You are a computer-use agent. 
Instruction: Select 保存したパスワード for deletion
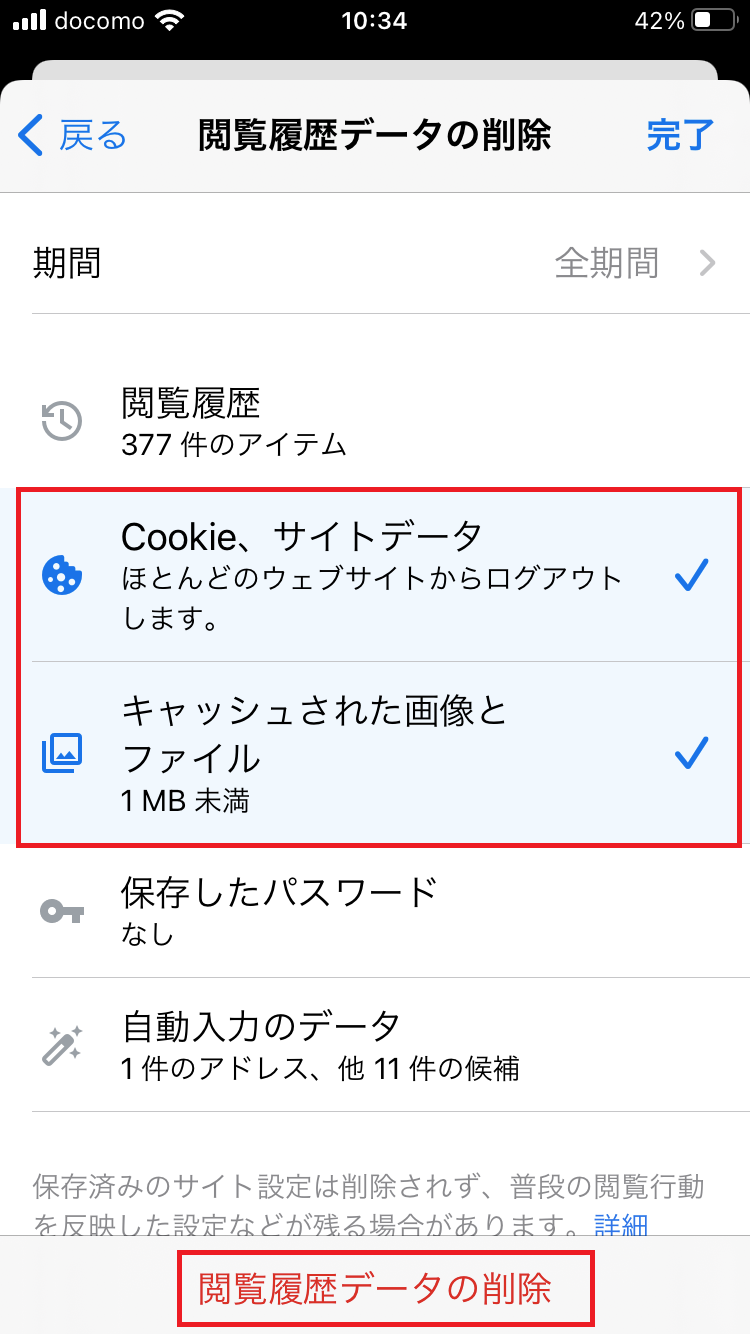[375, 911]
